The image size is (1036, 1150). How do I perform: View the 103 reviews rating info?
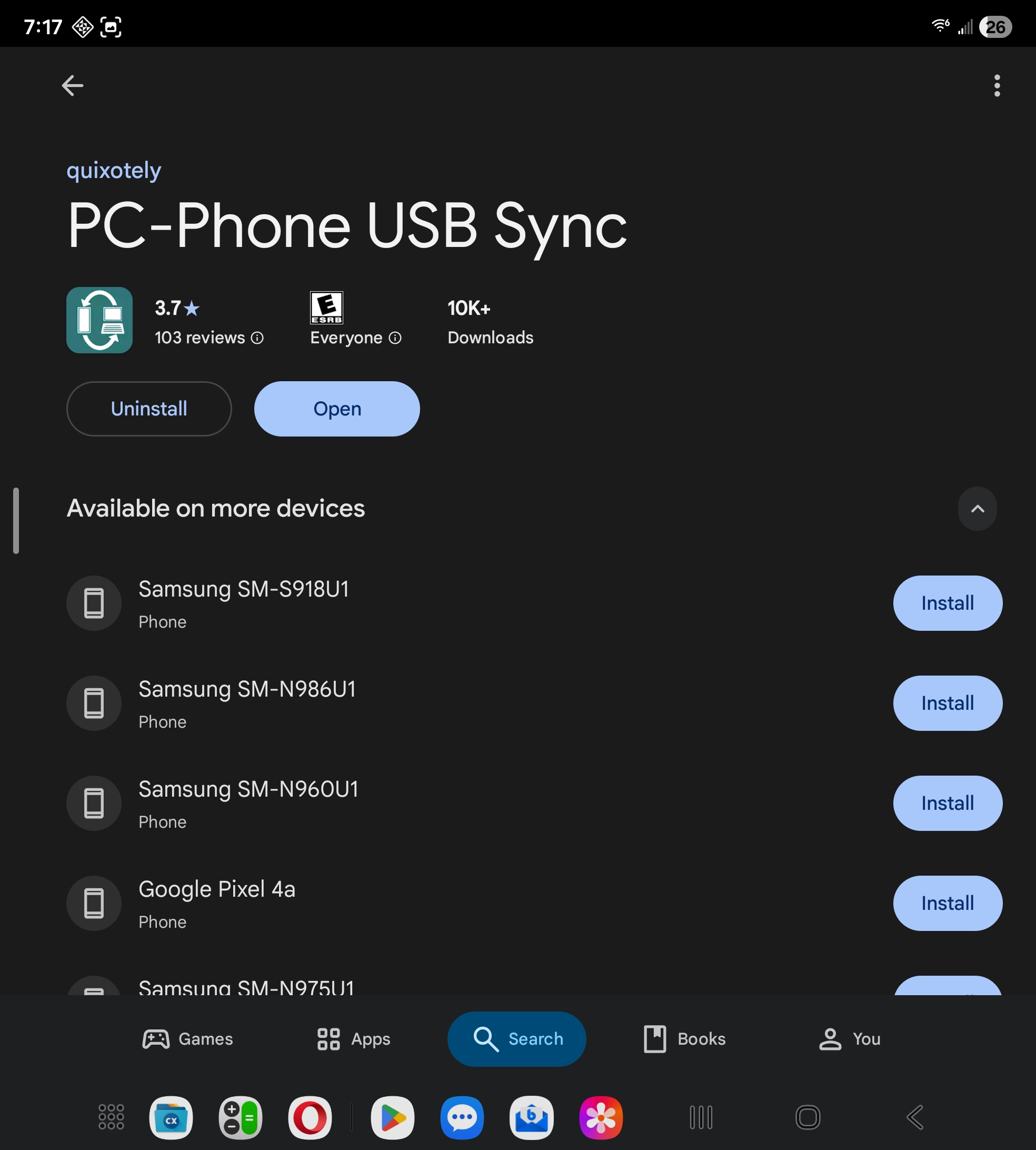pos(209,338)
